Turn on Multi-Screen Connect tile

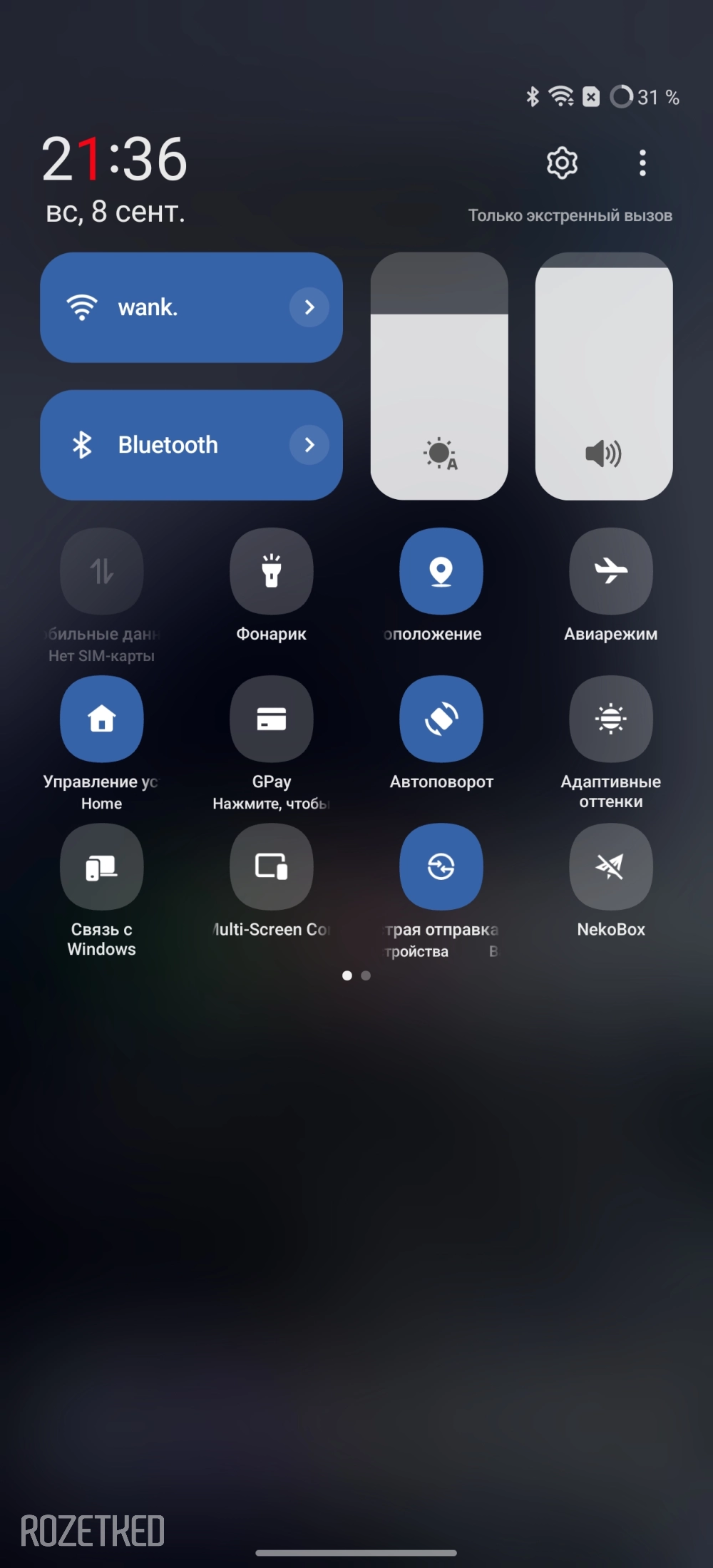click(272, 867)
